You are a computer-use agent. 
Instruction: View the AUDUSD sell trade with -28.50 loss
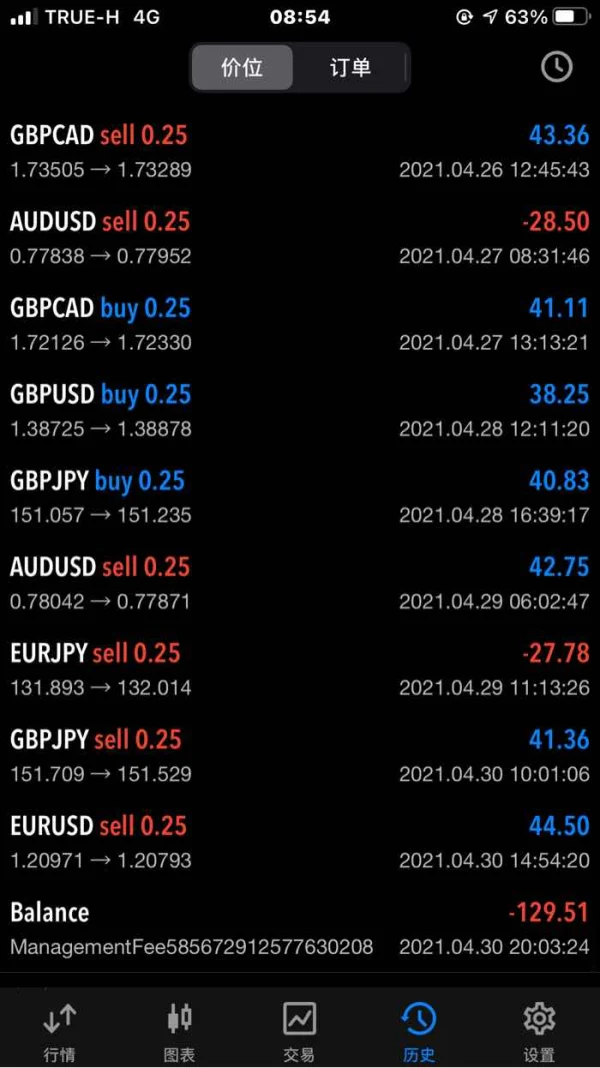(300, 237)
